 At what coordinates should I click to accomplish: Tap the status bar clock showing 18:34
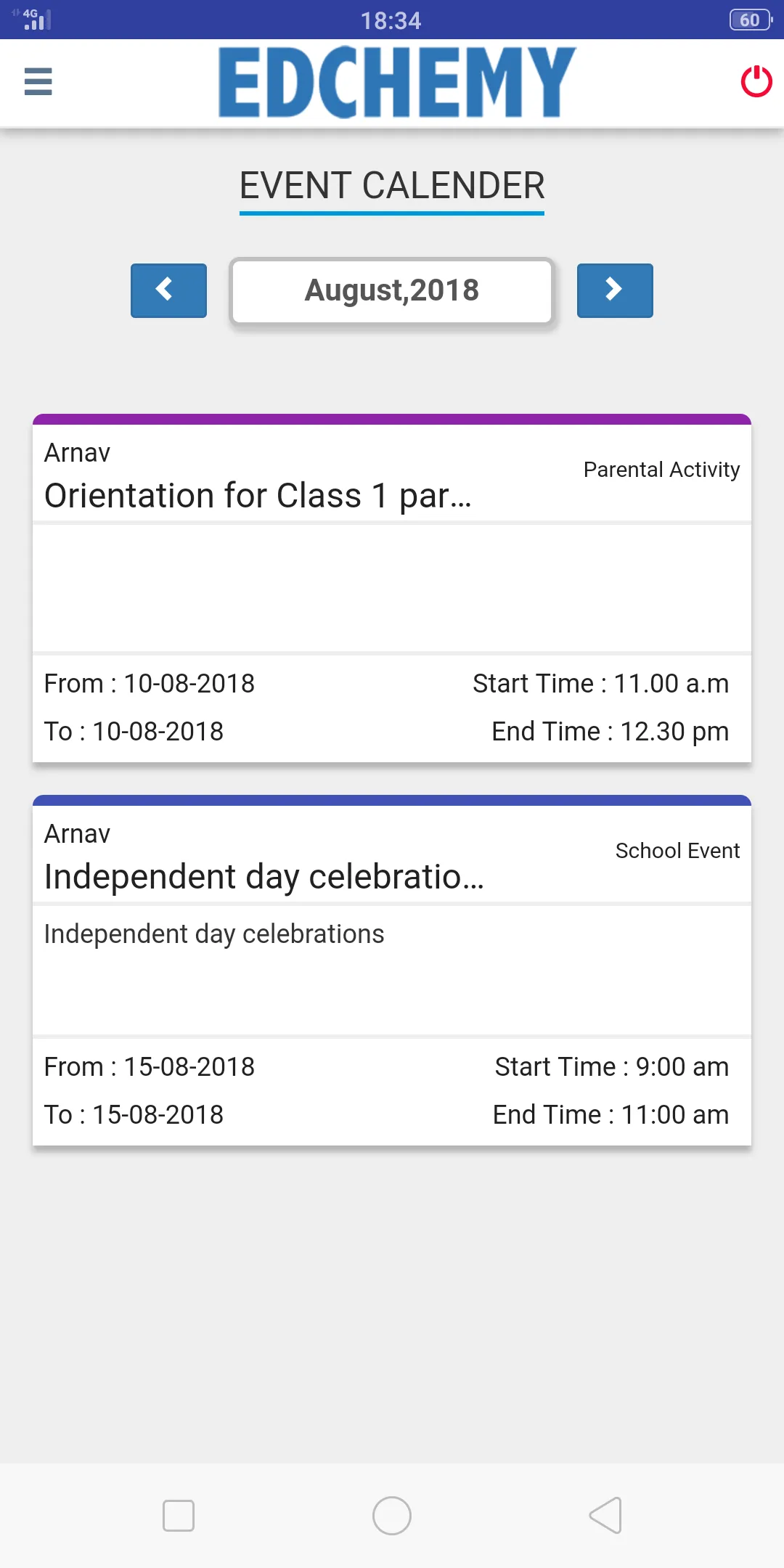[392, 21]
